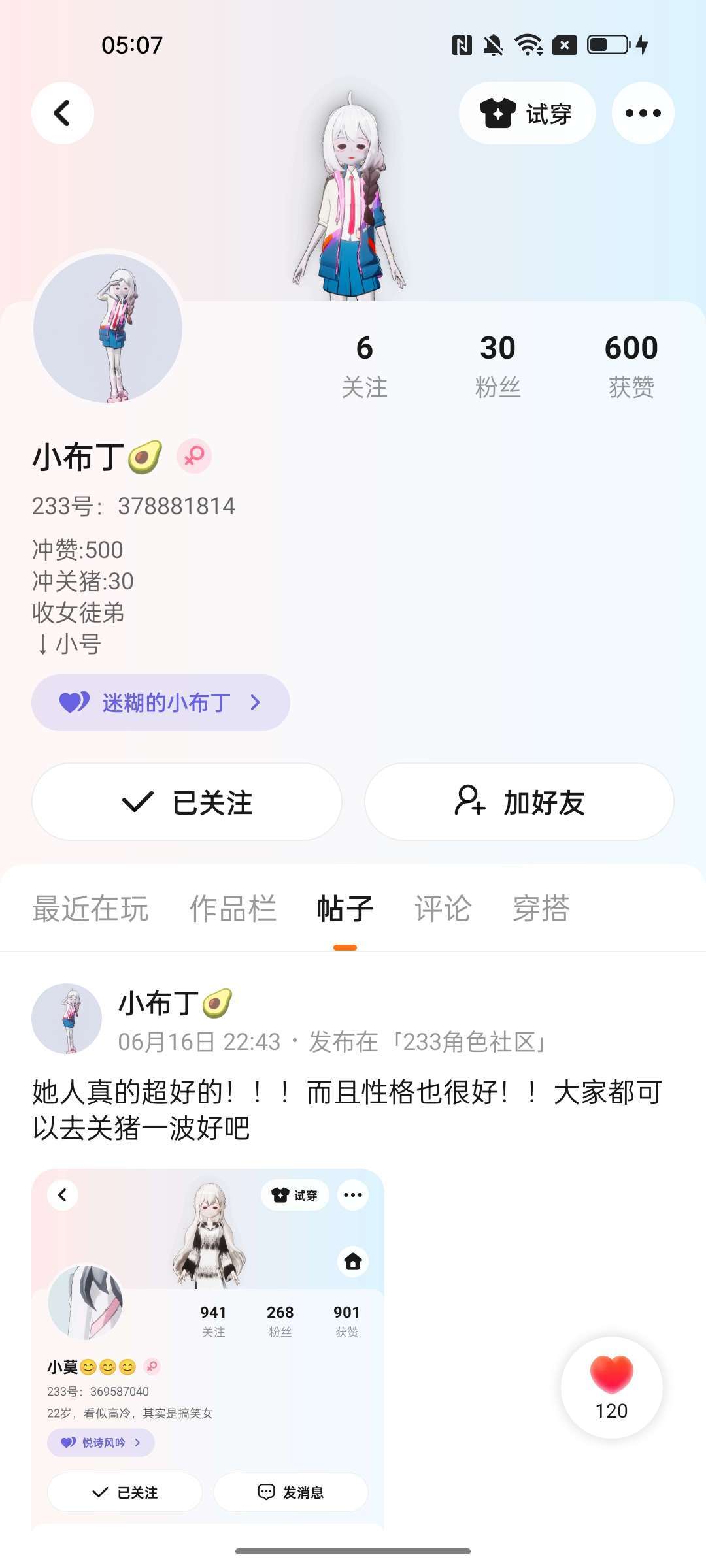Switch to the 评论 tab

pos(443,909)
